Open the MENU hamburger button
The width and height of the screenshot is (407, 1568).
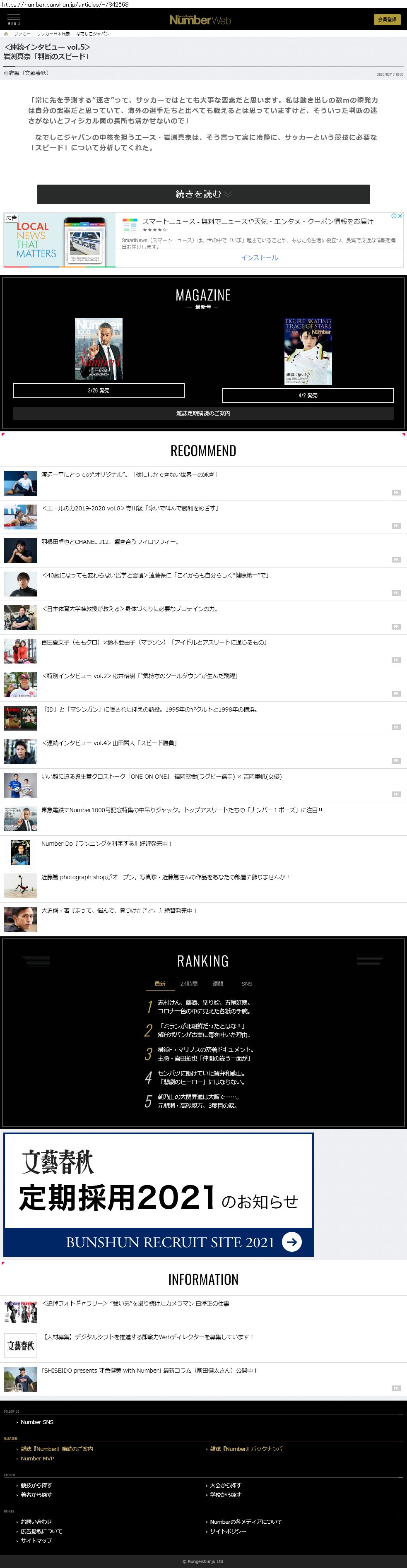click(x=13, y=19)
